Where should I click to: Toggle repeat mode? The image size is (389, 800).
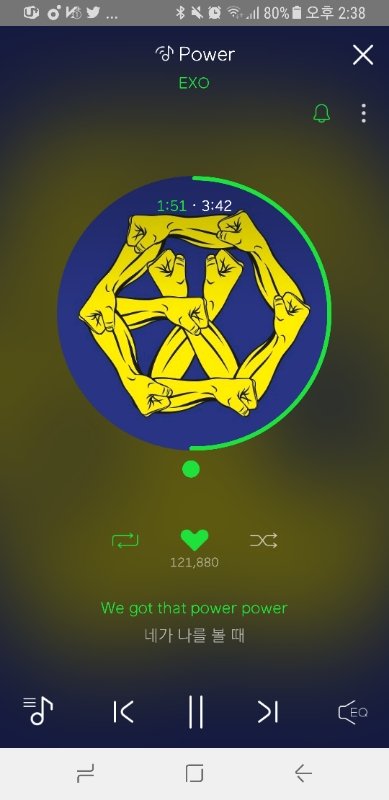(125, 540)
